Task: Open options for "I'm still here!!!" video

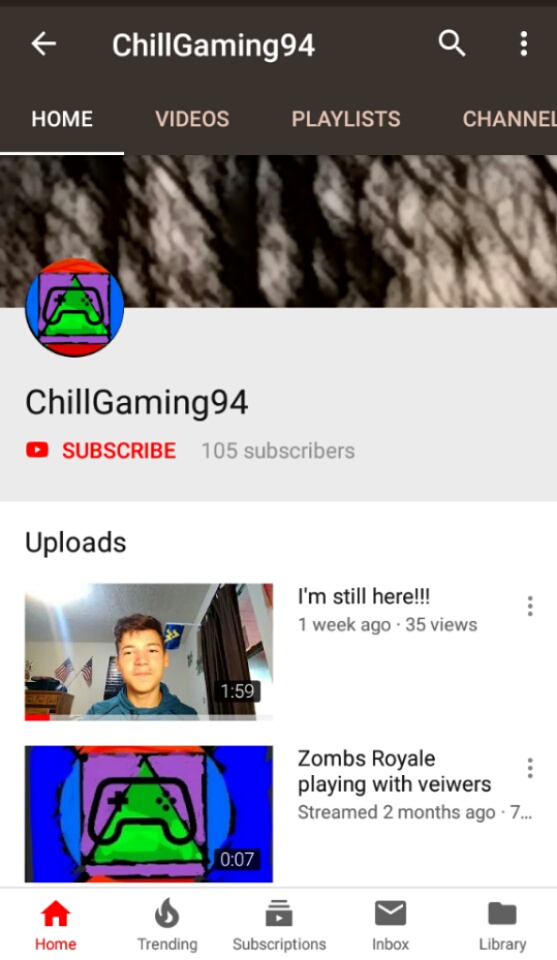Action: [x=530, y=606]
